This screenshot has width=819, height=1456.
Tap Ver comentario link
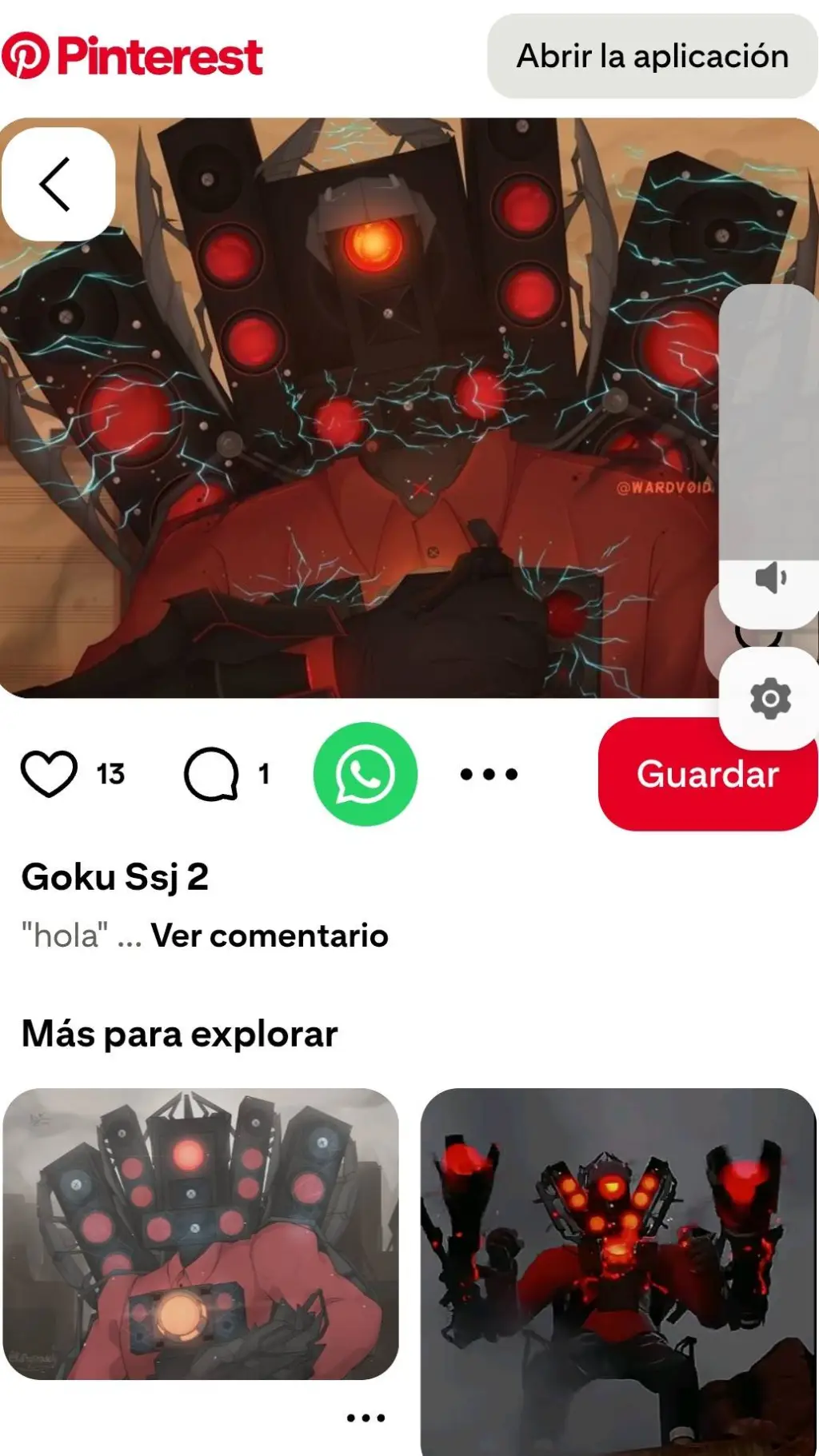point(270,935)
